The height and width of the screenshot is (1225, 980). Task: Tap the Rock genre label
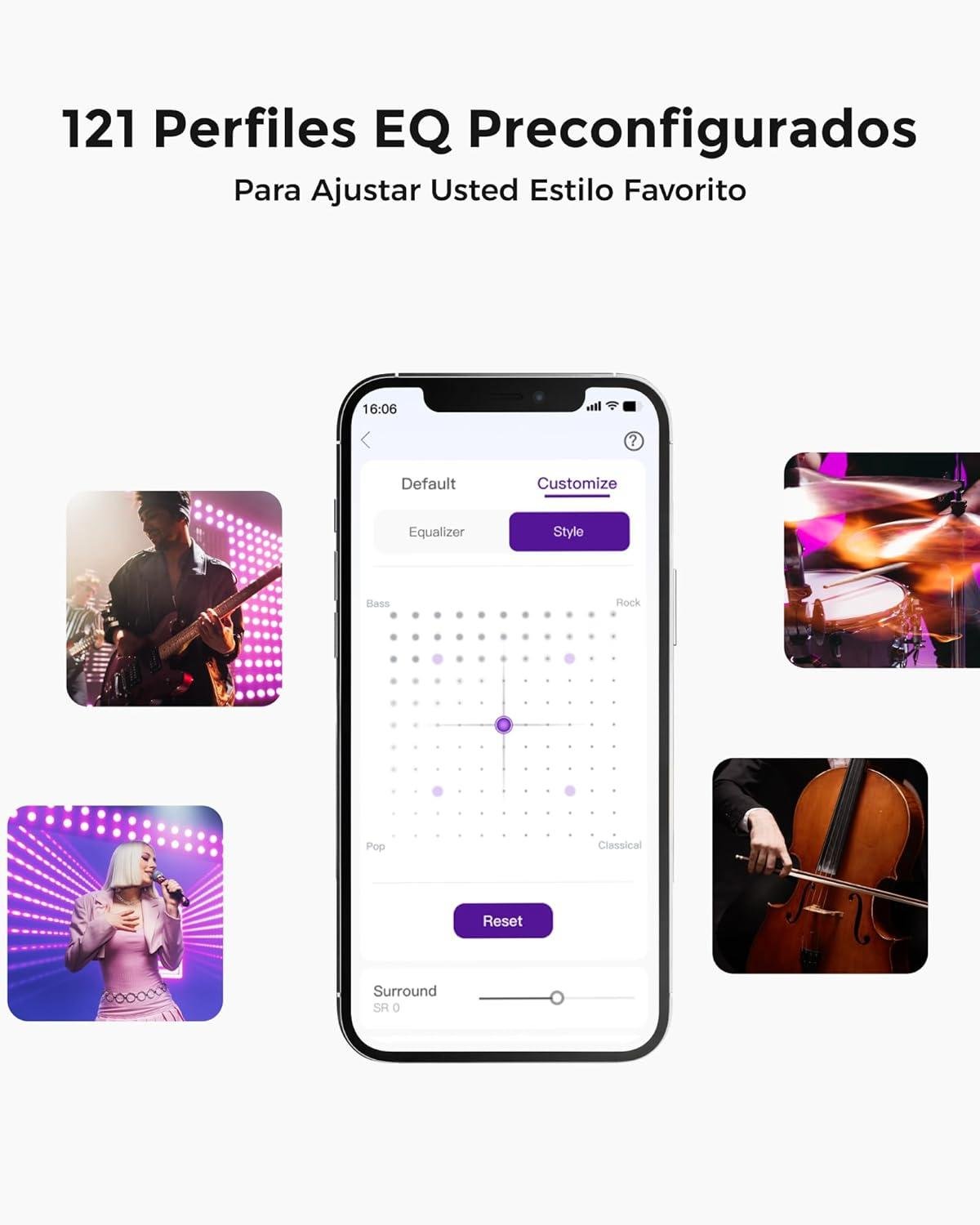point(627,603)
